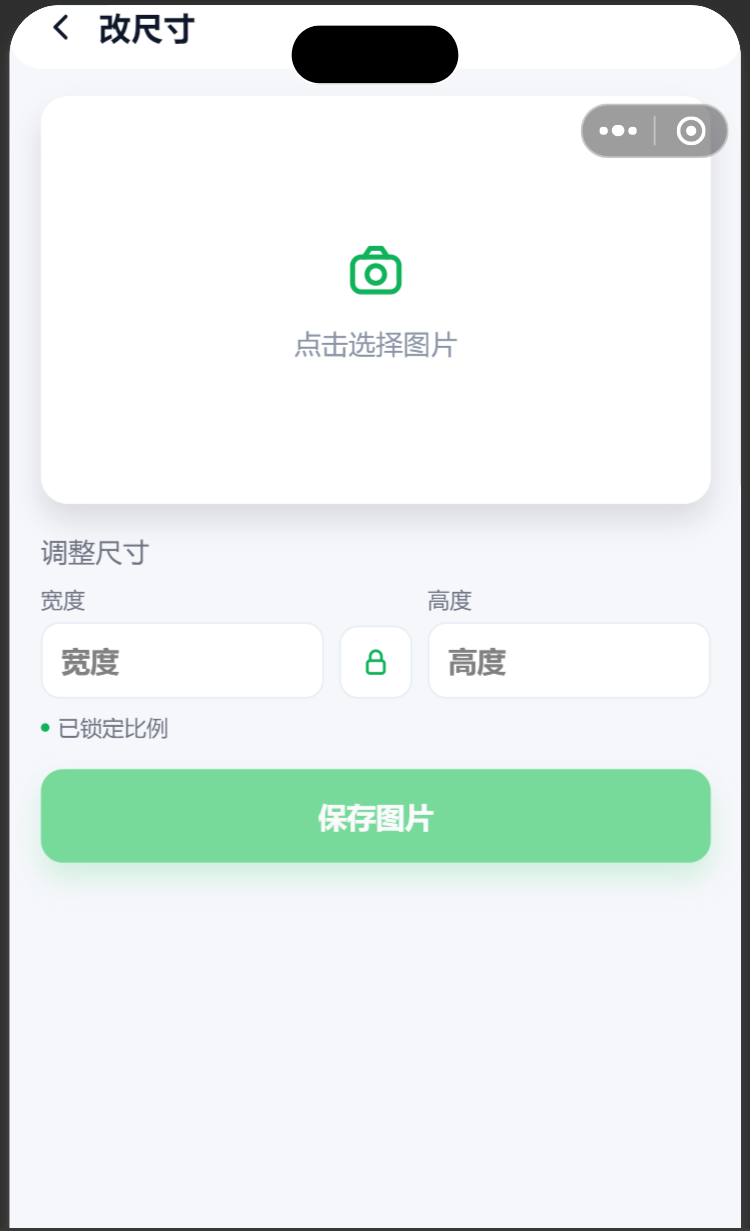Screen dimensions: 750x1231
Task: Tap the green lock icon between the inputs
Action: (375, 661)
